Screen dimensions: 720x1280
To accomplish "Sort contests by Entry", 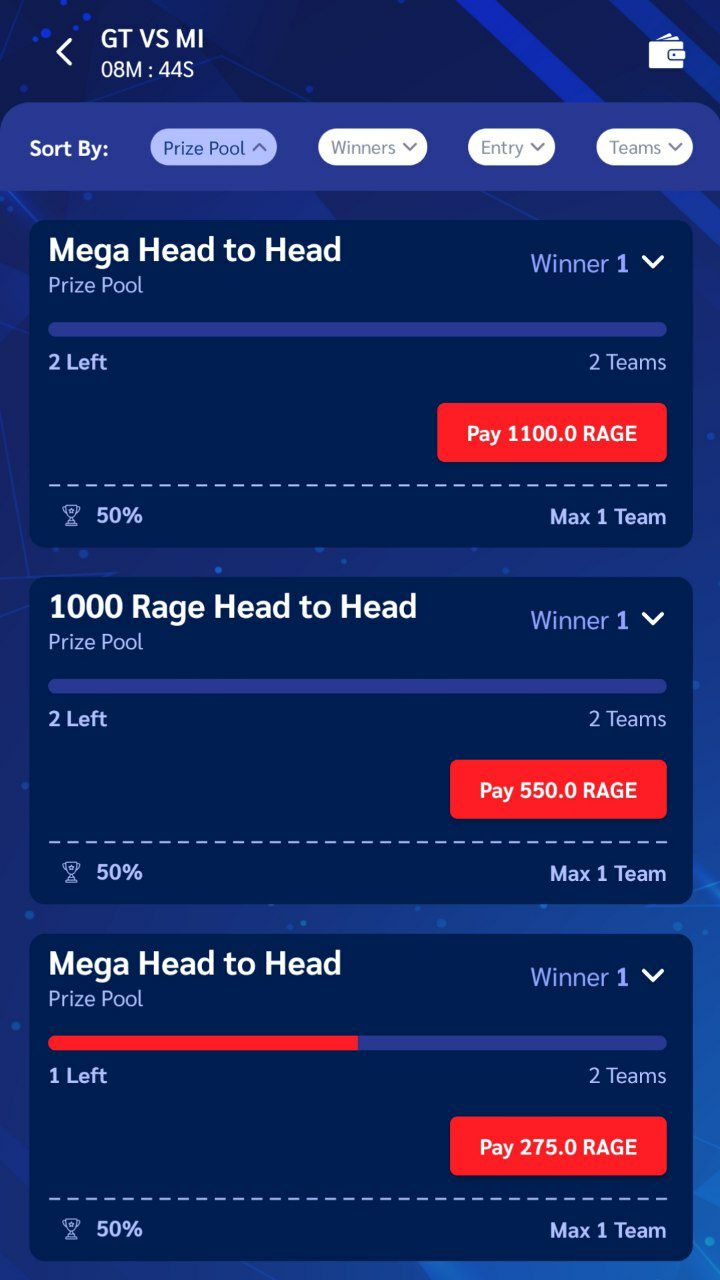I will pos(511,148).
